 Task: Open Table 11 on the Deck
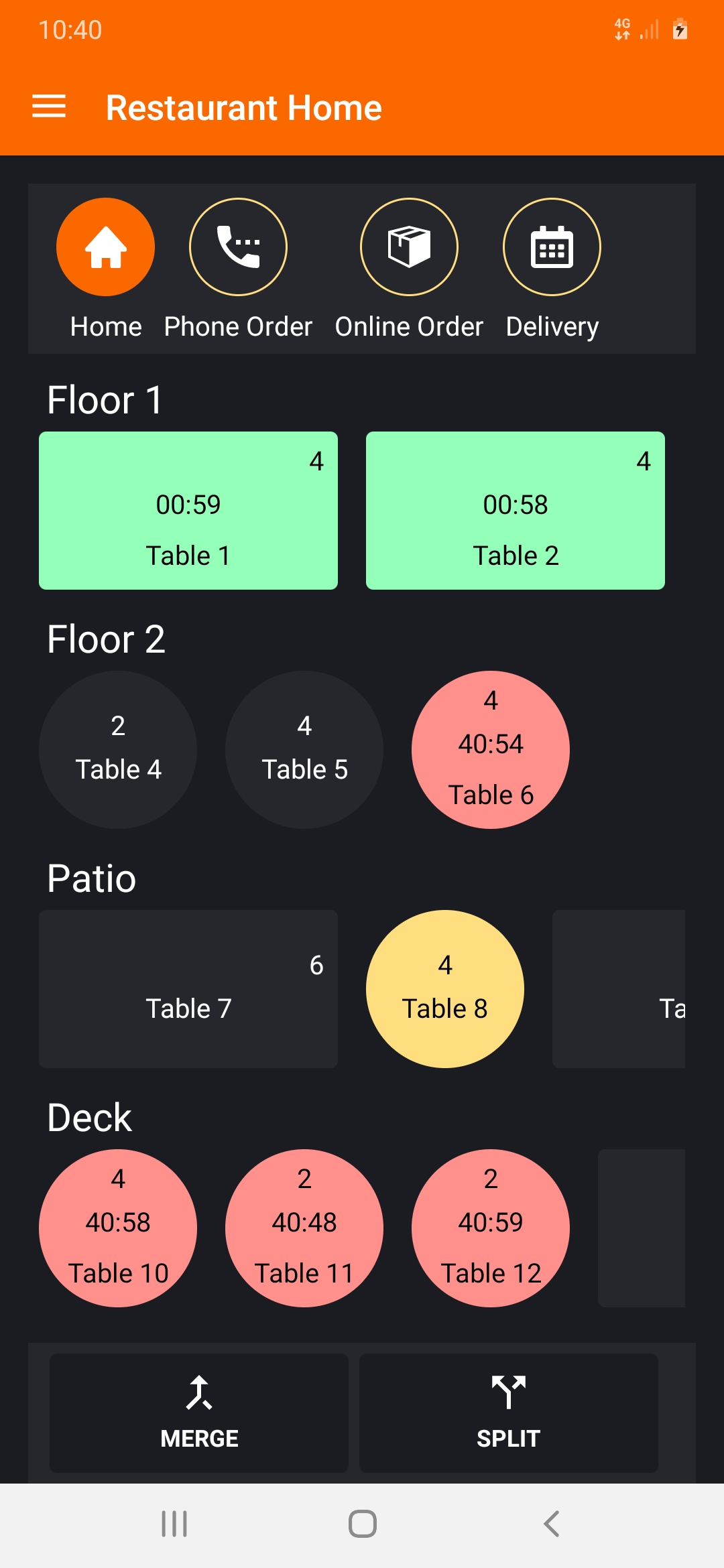[x=304, y=1228]
